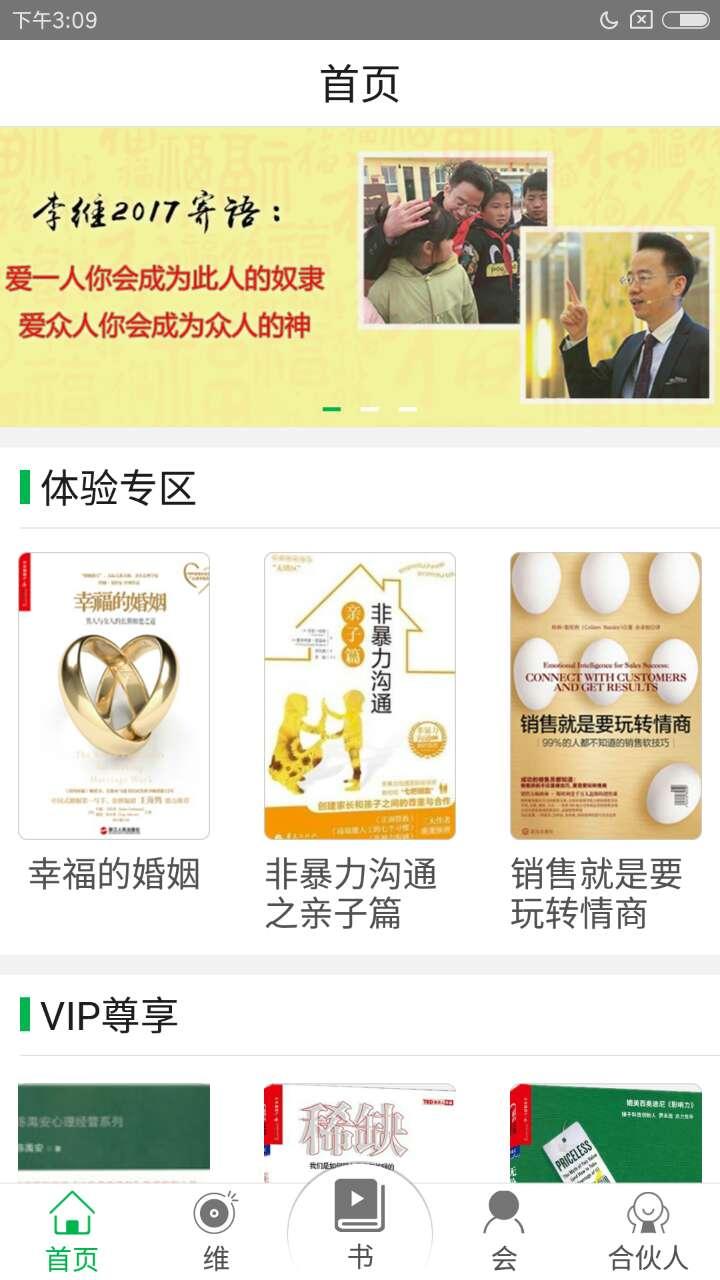
Task: Open the 稀缺 book in VIP尊享
Action: click(x=360, y=1133)
